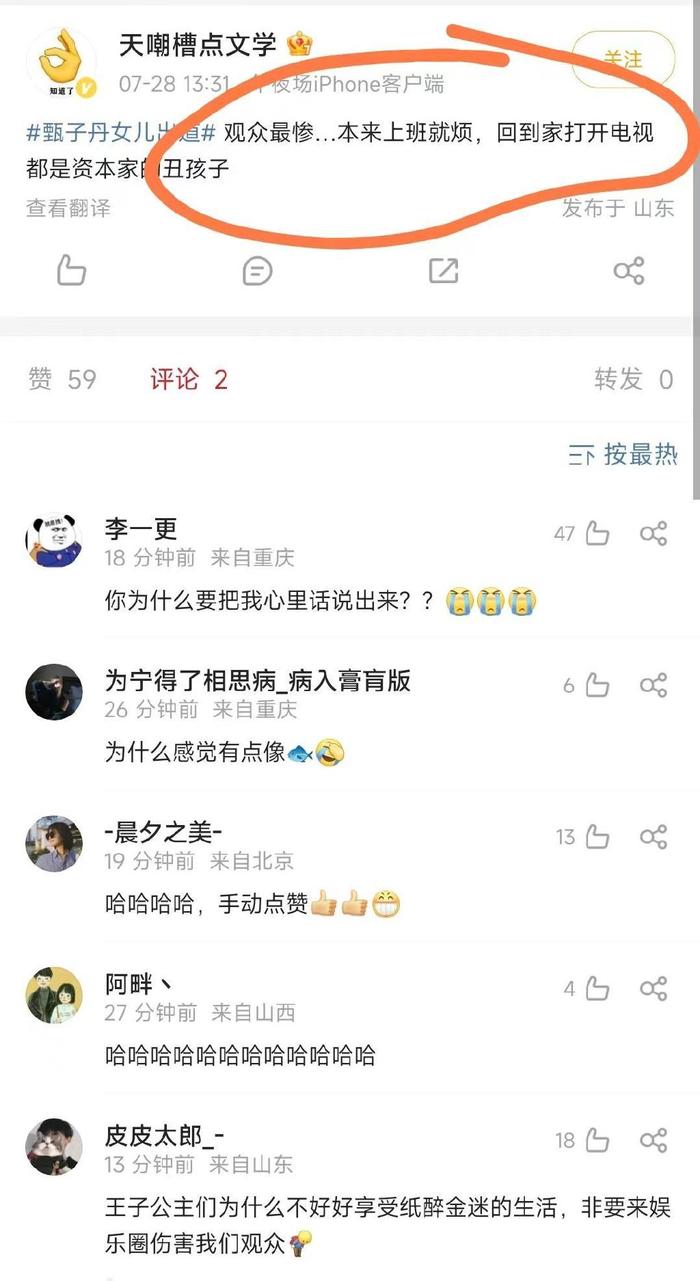The image size is (700, 1281).
Task: Like 李一更's comment
Action: 597,533
